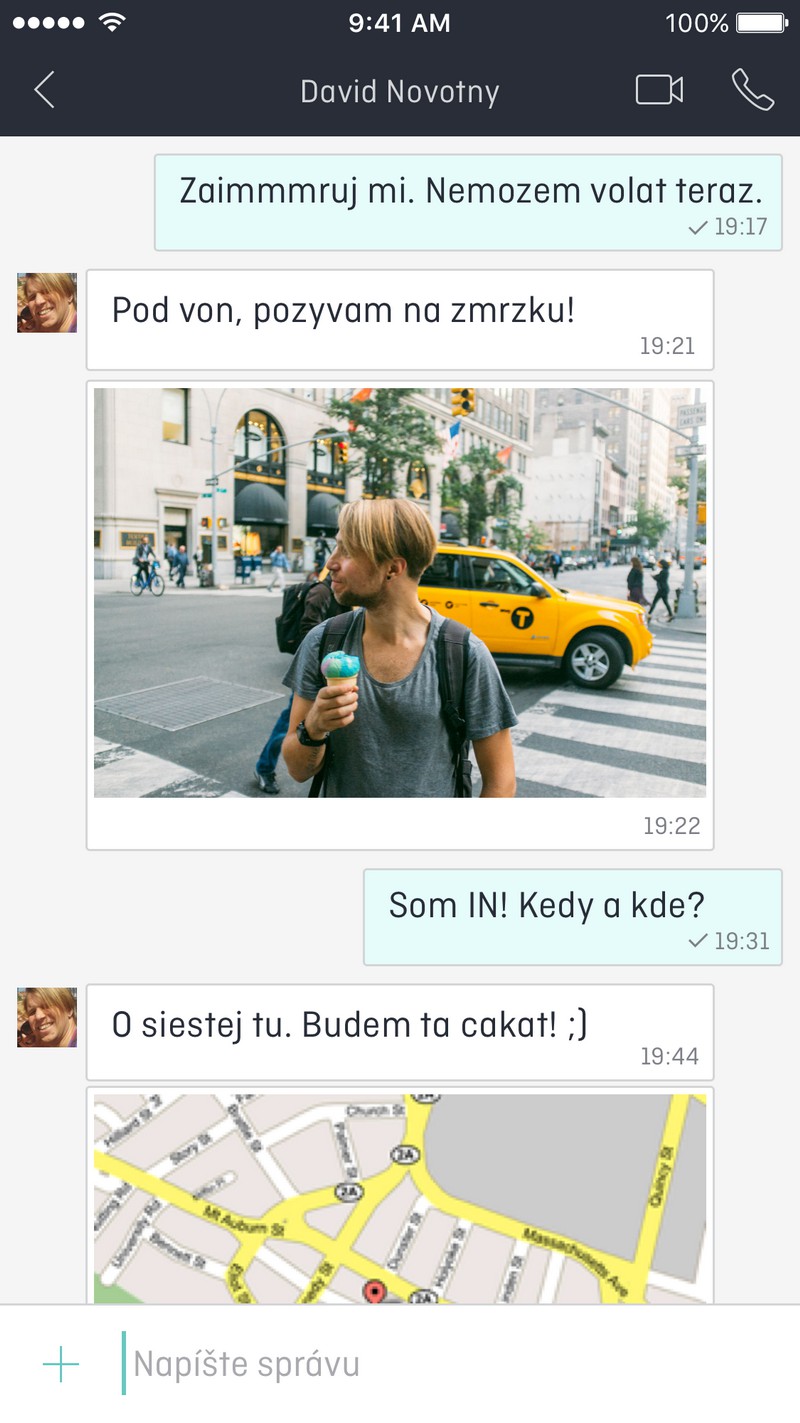Start a video call with David Novotny
Screen dimensions: 800x1423
coord(659,90)
